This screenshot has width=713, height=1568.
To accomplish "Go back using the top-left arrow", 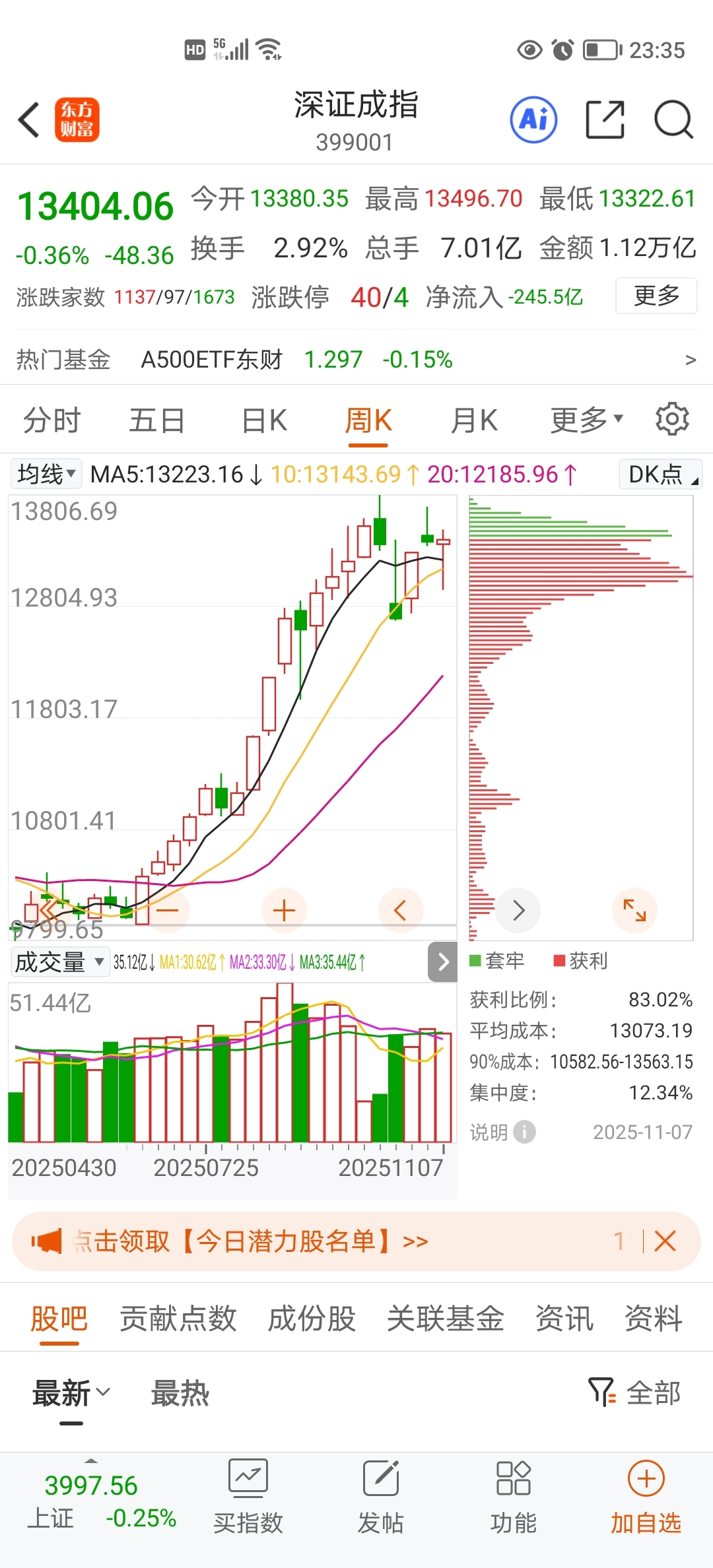I will pos(30,120).
